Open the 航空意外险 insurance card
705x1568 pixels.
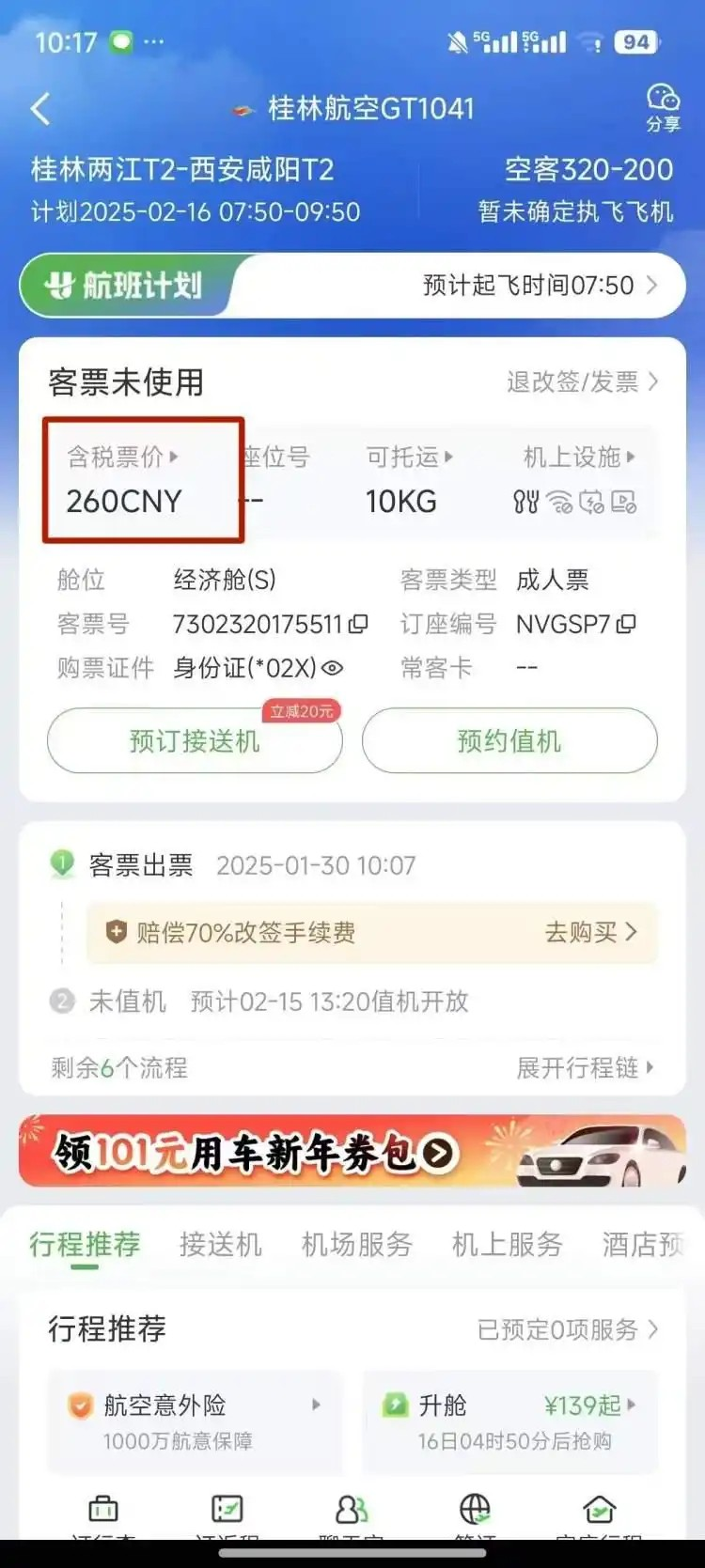click(195, 1421)
